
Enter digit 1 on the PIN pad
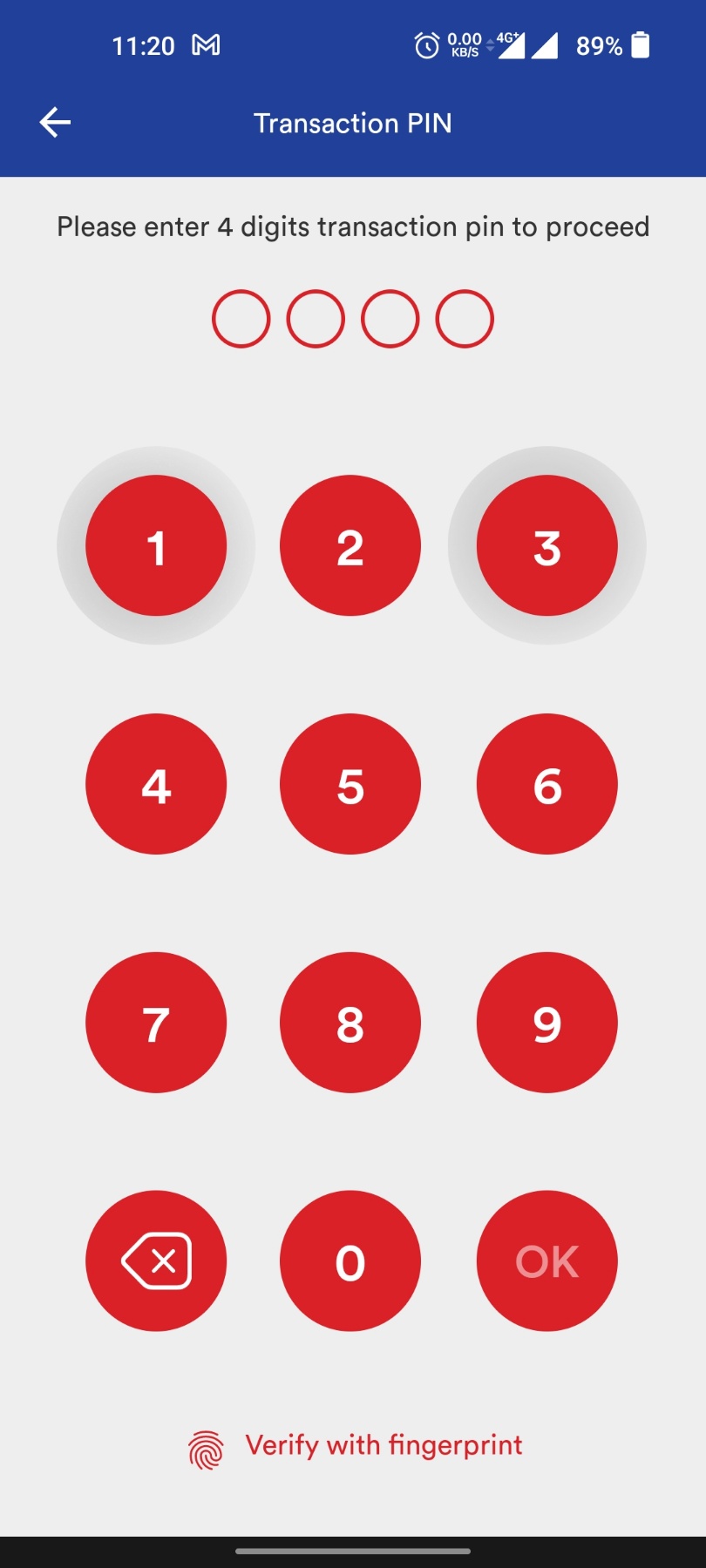click(156, 546)
